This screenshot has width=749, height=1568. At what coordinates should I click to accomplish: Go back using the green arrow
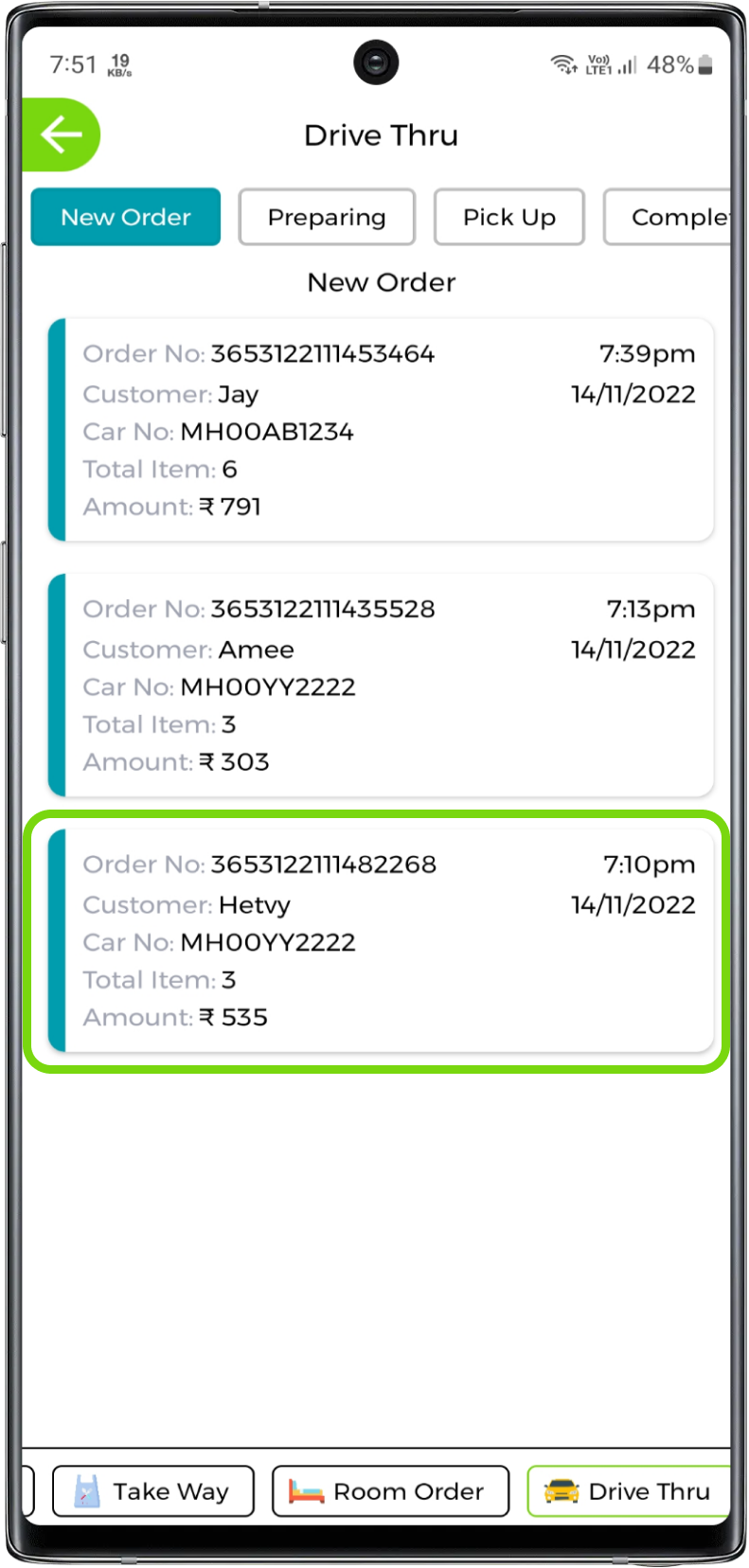(61, 135)
